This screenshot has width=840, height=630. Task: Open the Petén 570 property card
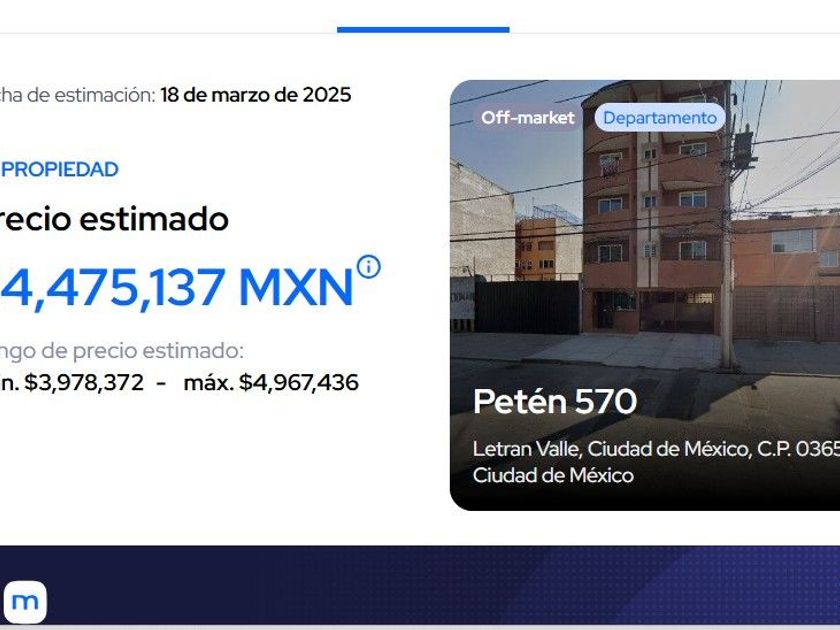[x=645, y=295]
